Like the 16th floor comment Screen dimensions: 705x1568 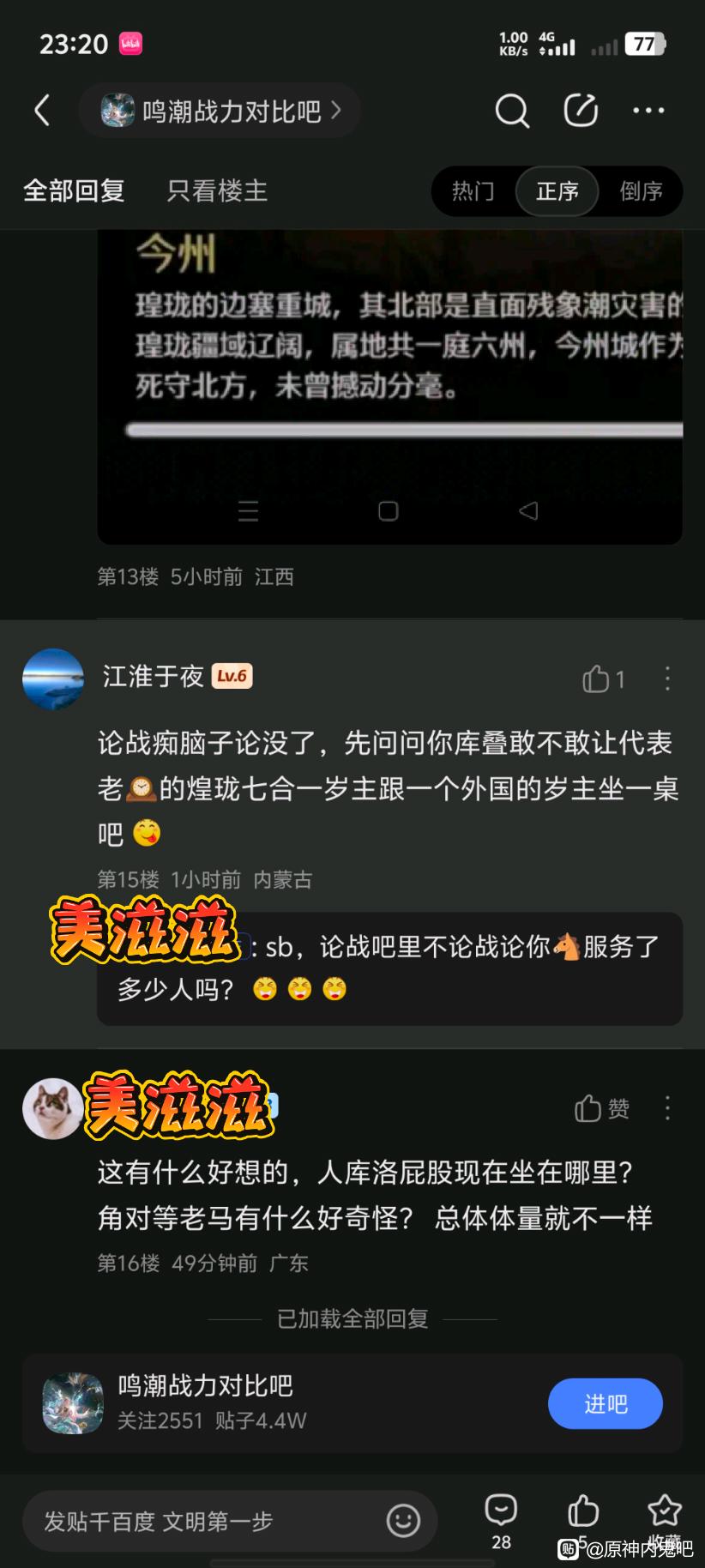[601, 1108]
